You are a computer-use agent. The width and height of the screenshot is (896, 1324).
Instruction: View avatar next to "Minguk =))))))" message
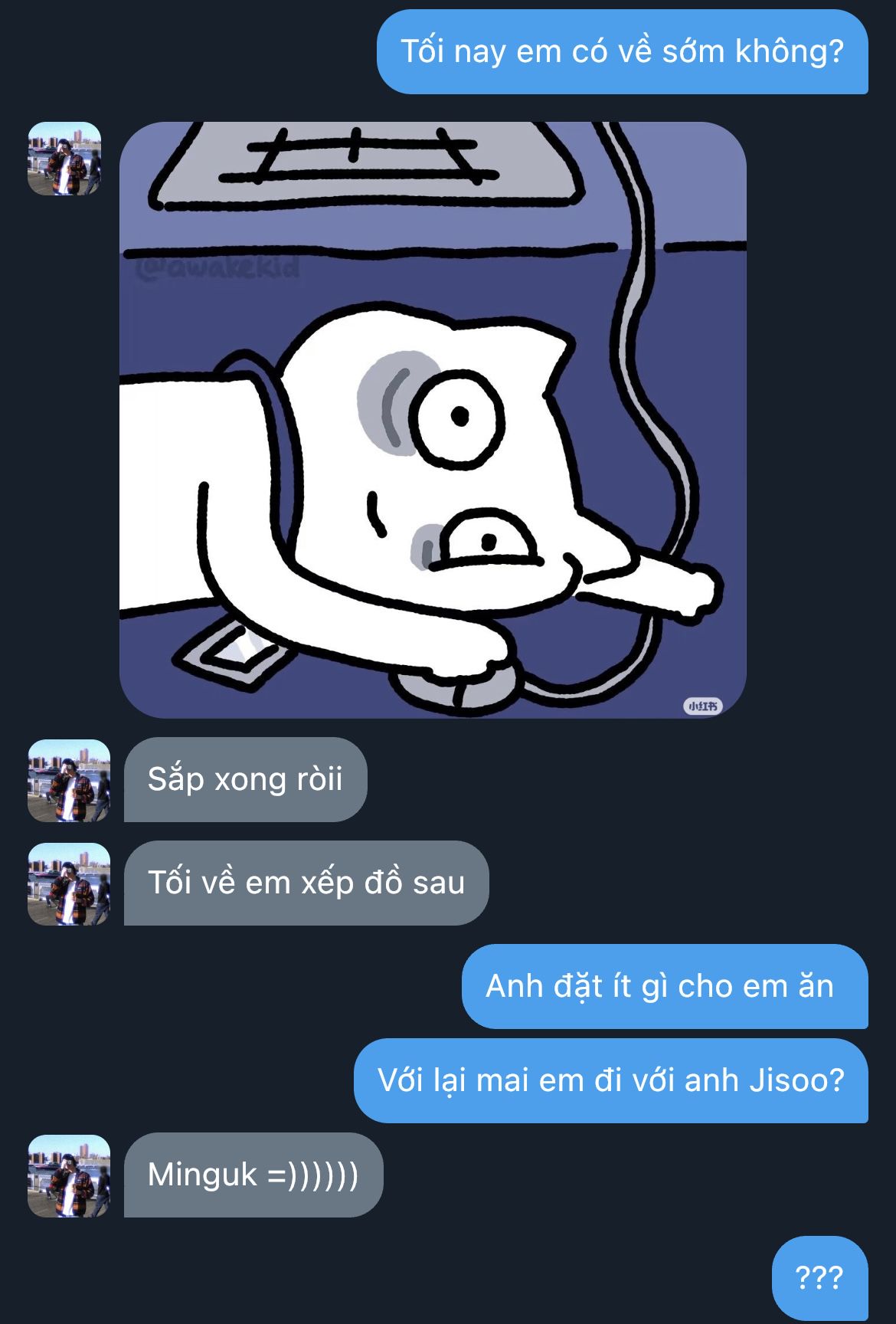69,1175
